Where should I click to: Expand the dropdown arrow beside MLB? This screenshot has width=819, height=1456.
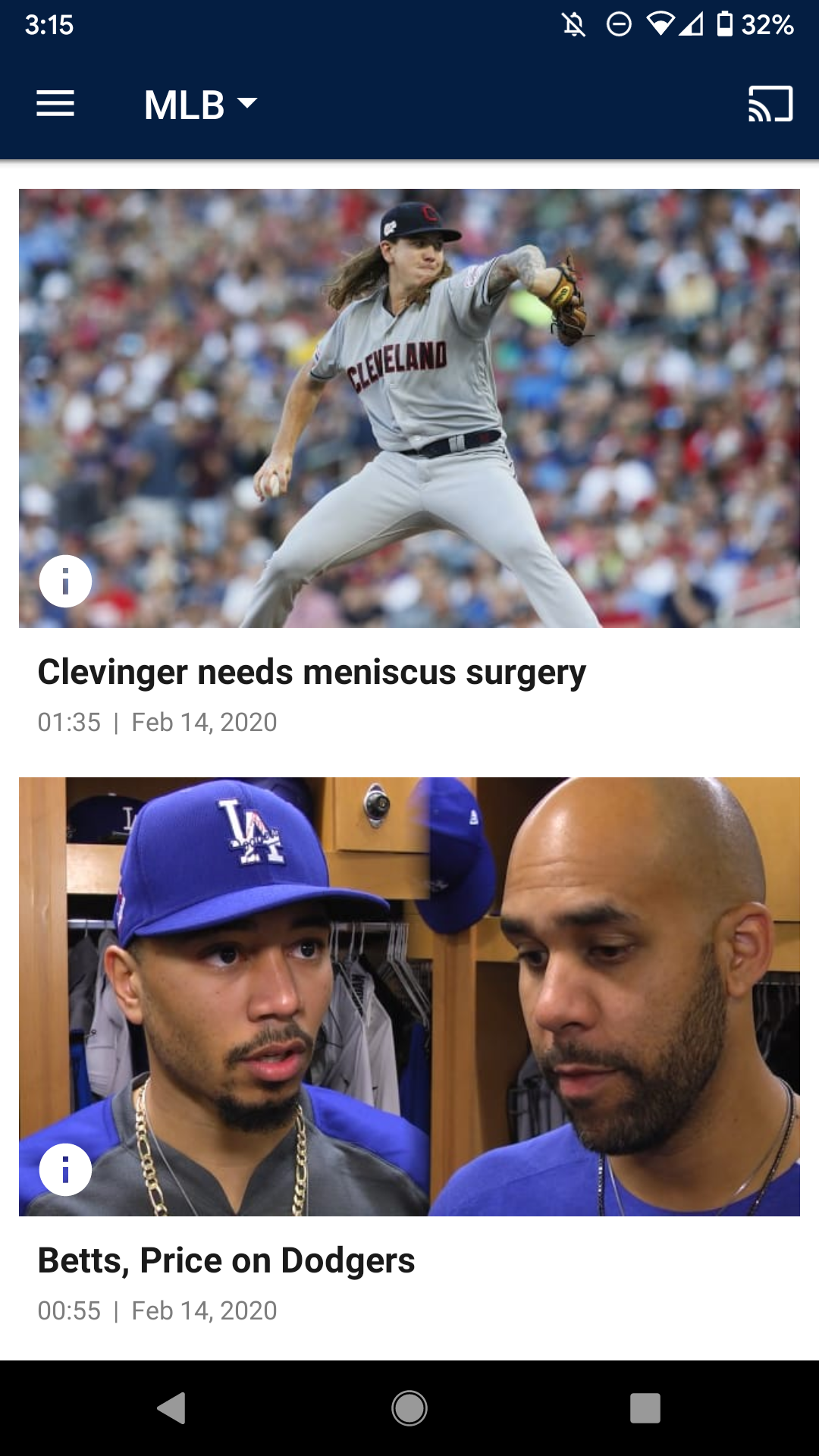coord(246,105)
